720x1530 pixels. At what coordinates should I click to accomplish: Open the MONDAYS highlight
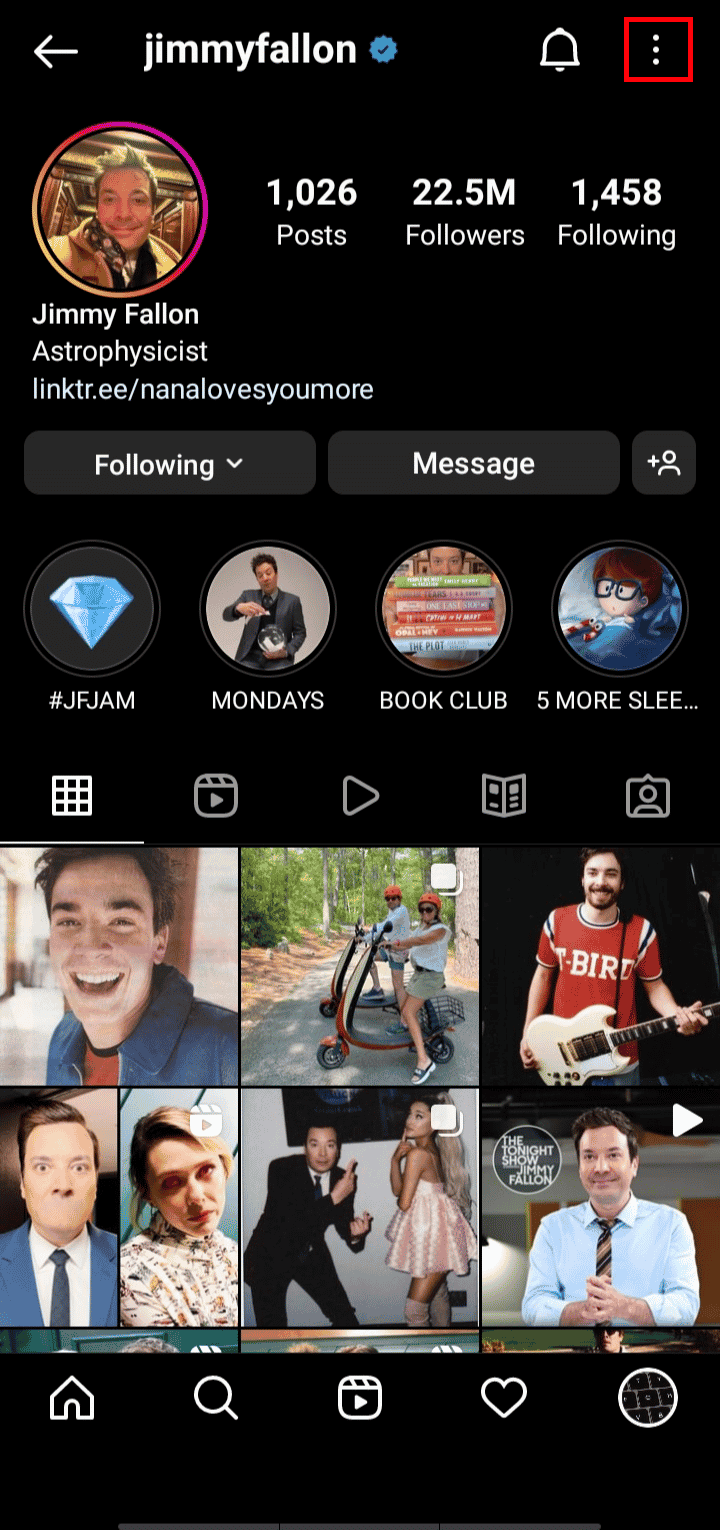coord(268,609)
